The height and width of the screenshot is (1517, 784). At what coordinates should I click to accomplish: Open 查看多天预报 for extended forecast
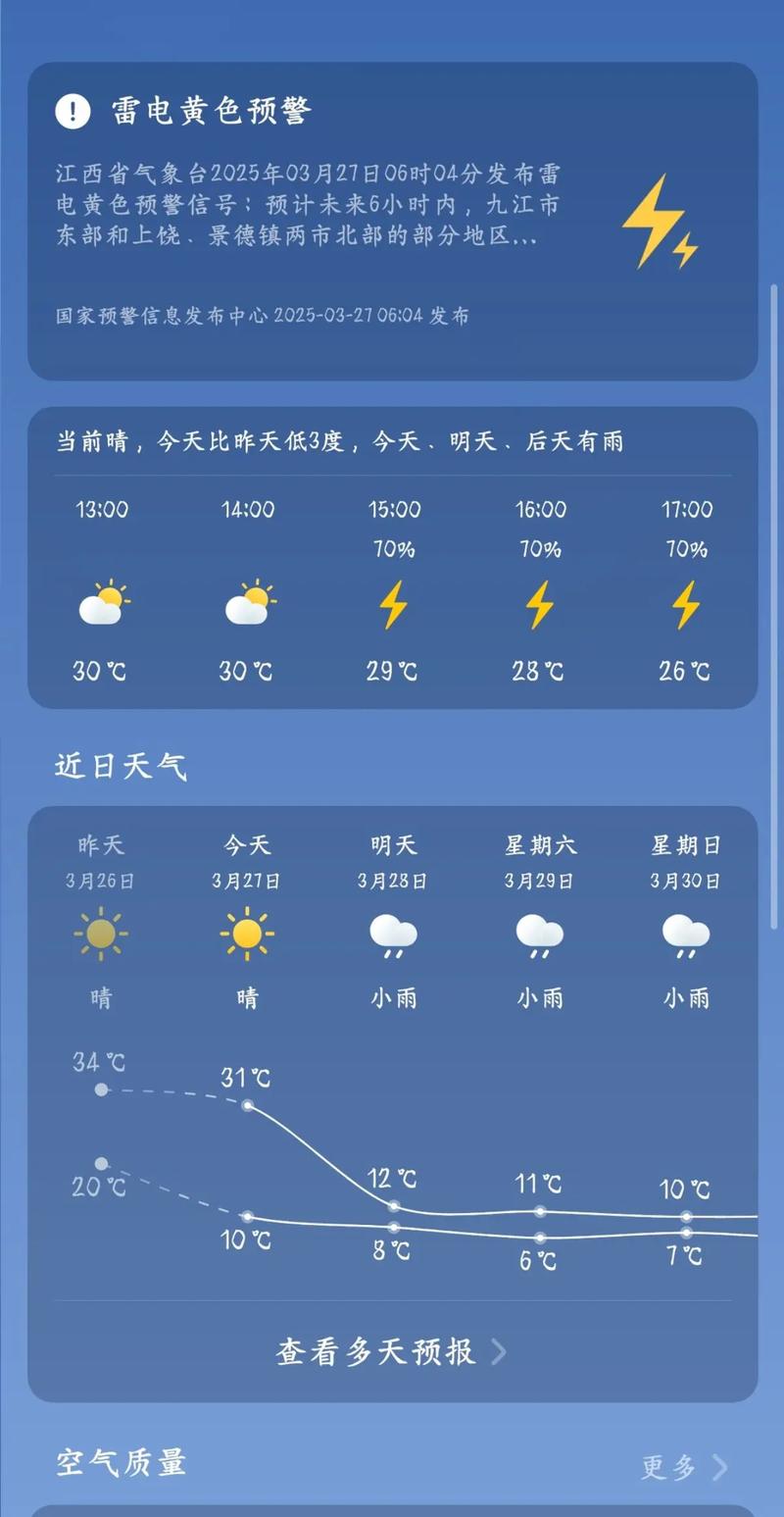click(x=376, y=1351)
